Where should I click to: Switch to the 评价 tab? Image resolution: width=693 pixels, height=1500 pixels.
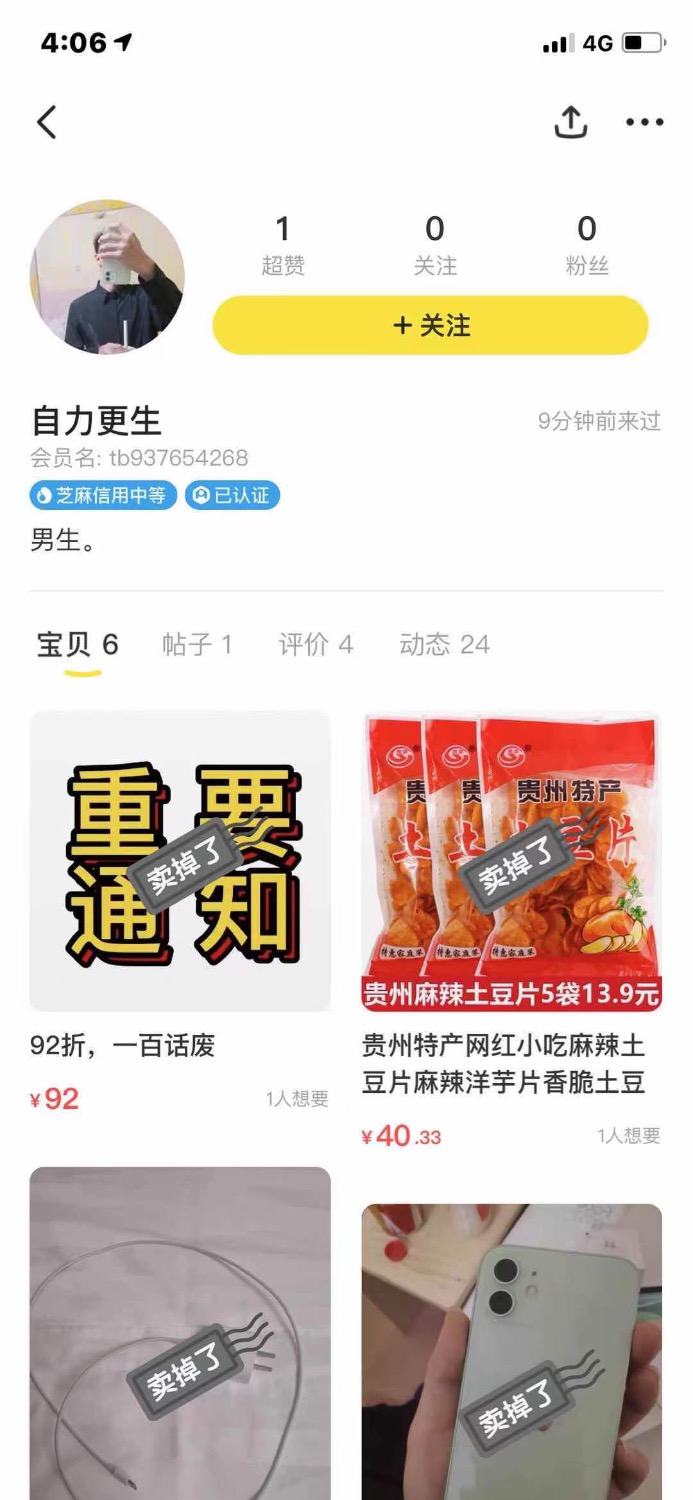[x=315, y=645]
